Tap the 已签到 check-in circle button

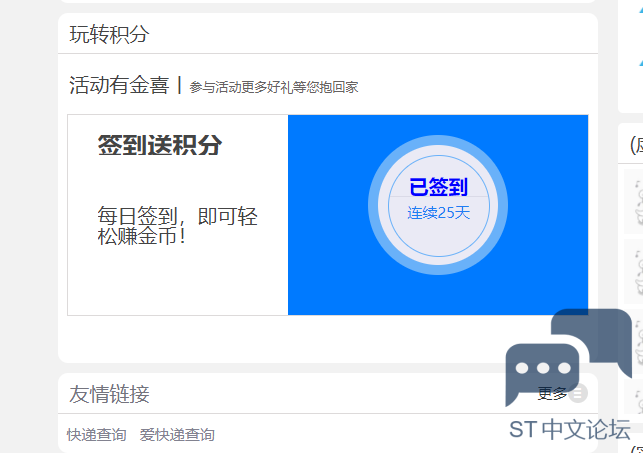[438, 200]
